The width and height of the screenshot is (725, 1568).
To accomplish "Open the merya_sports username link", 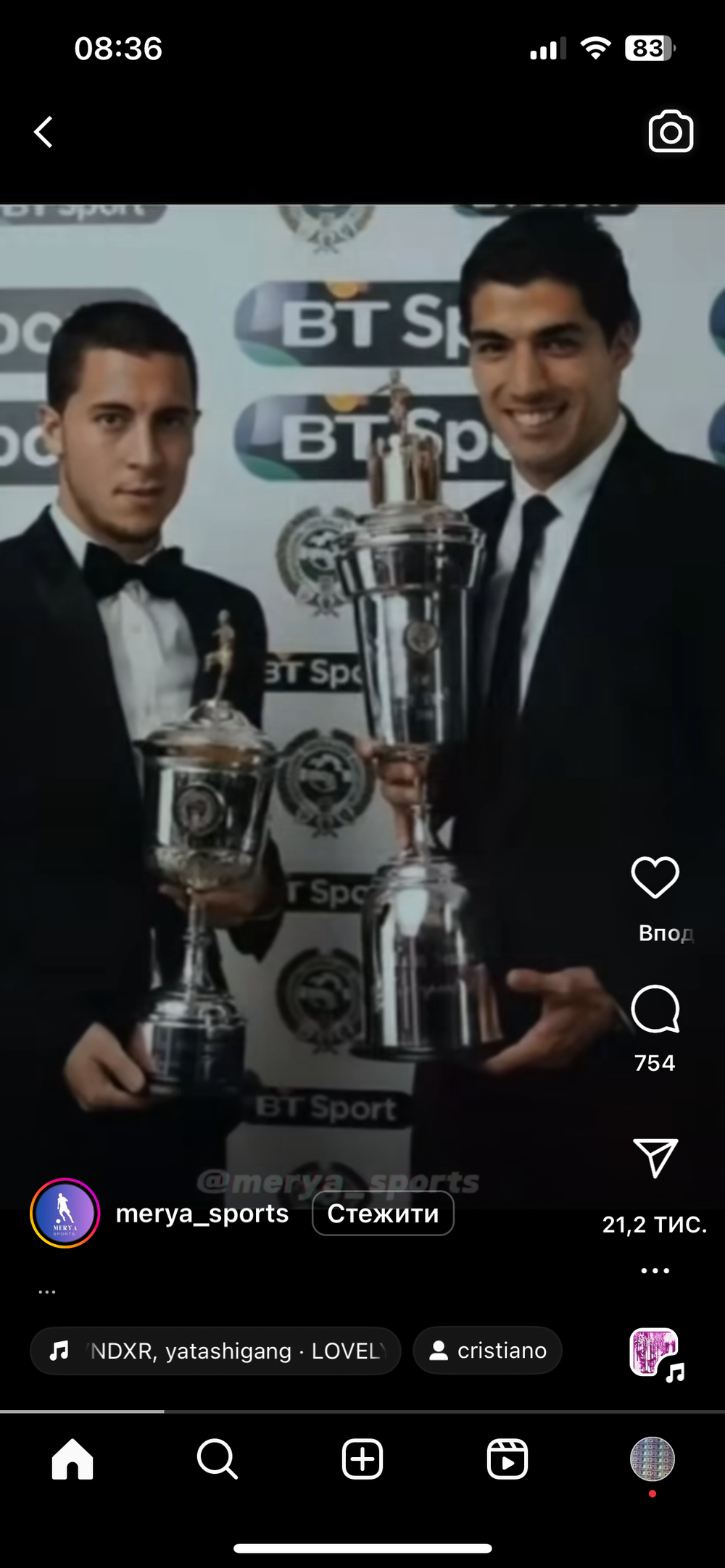I will coord(202,1213).
